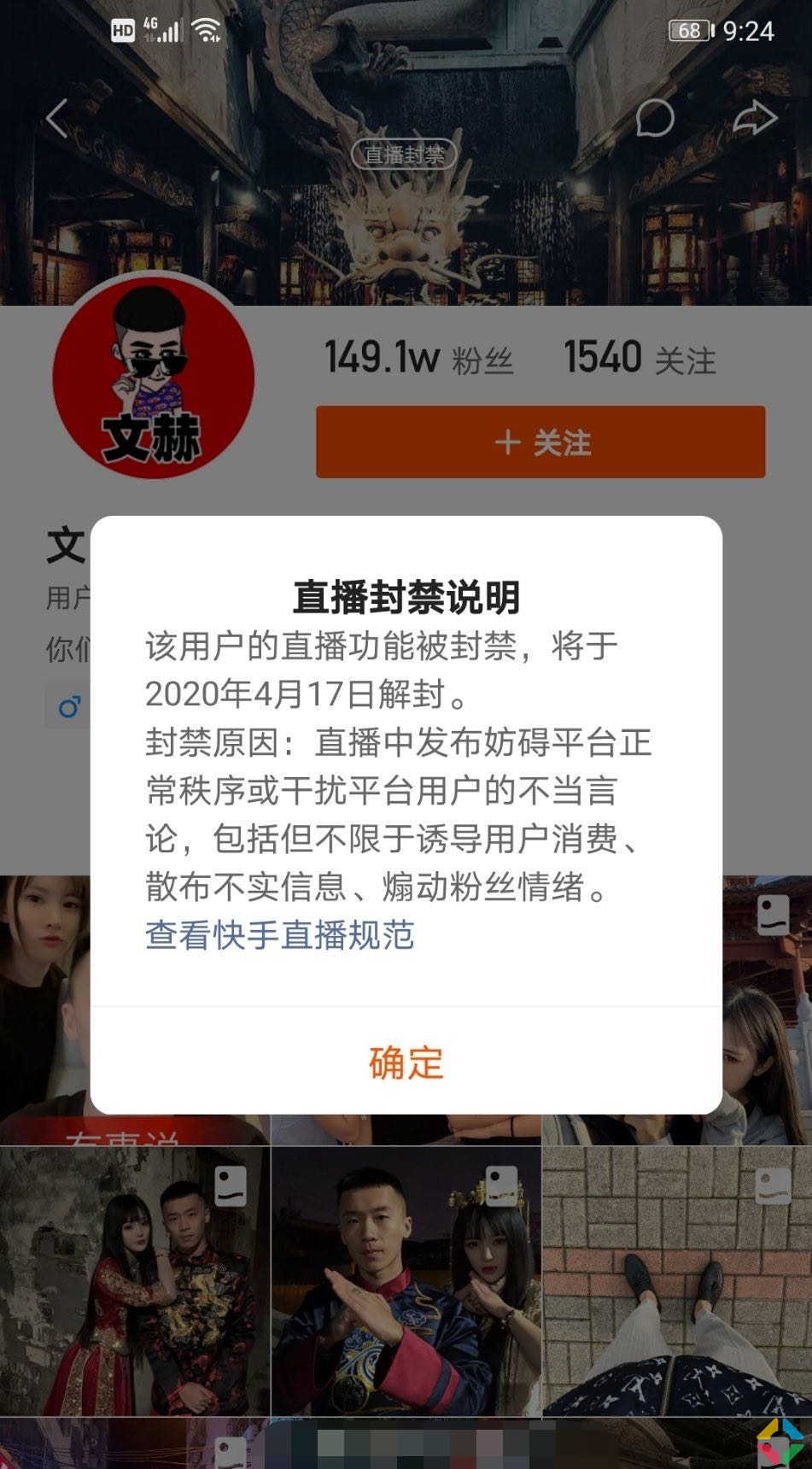View the 1540 关注 following list
This screenshot has width=812, height=1469.
[640, 357]
